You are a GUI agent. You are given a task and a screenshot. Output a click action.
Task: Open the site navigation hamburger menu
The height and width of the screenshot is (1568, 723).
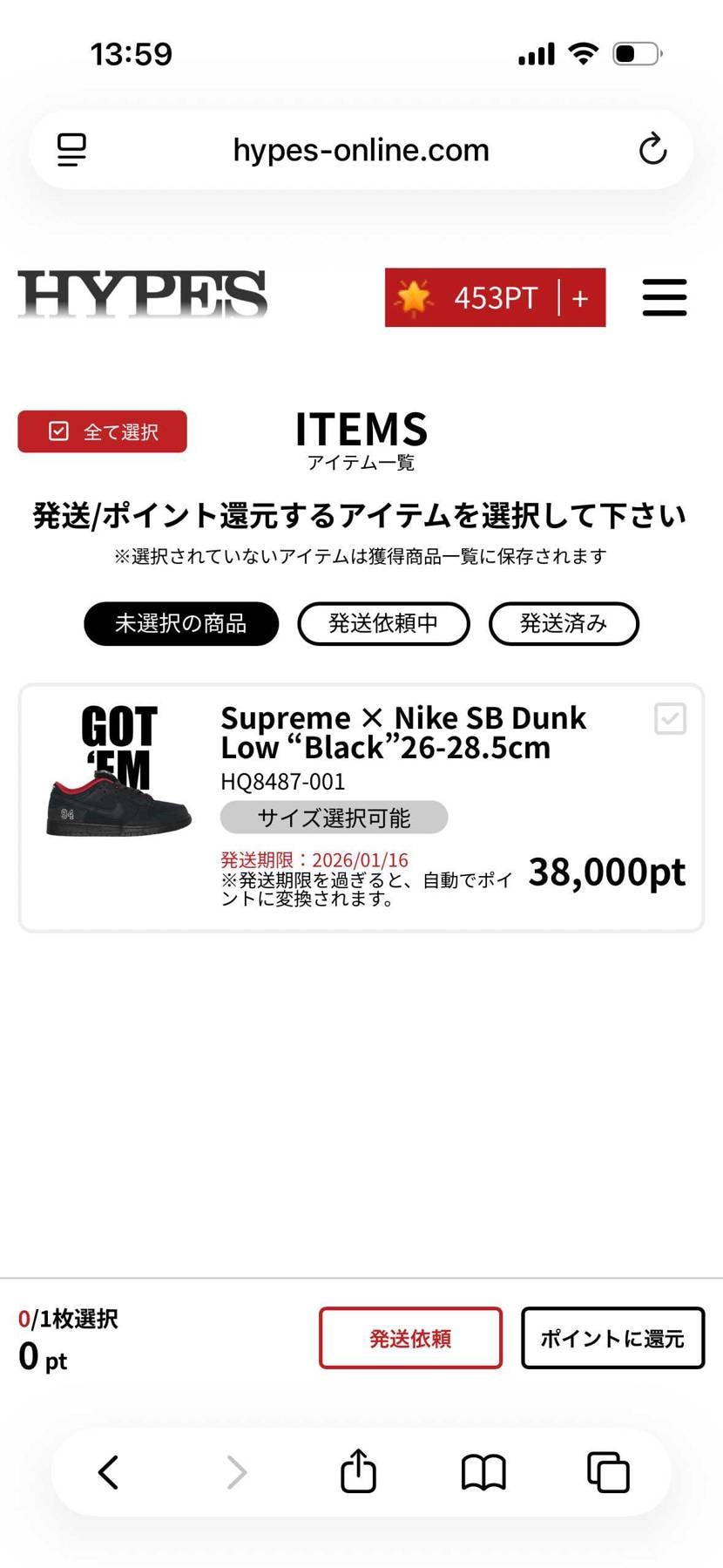click(664, 297)
